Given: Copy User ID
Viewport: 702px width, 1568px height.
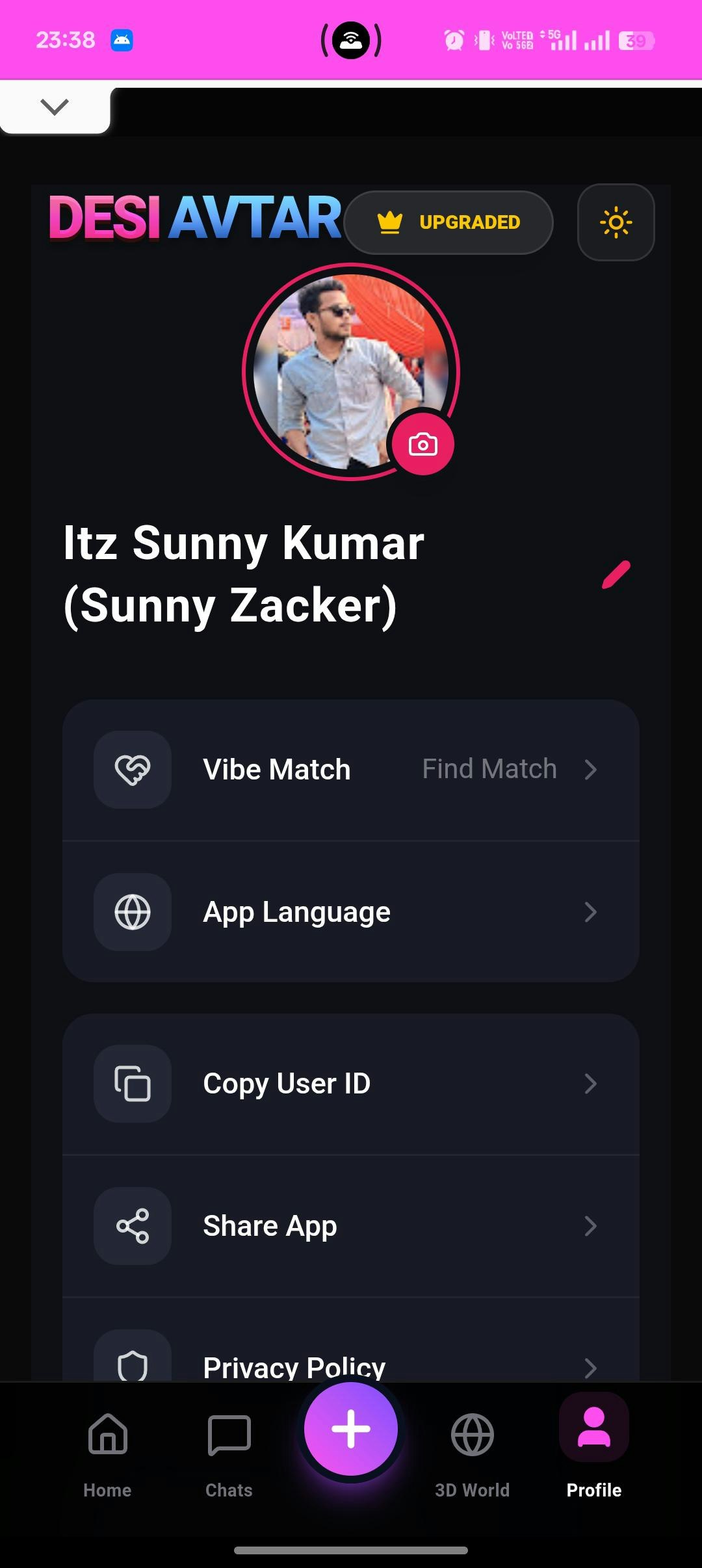Looking at the screenshot, I should tap(351, 1084).
